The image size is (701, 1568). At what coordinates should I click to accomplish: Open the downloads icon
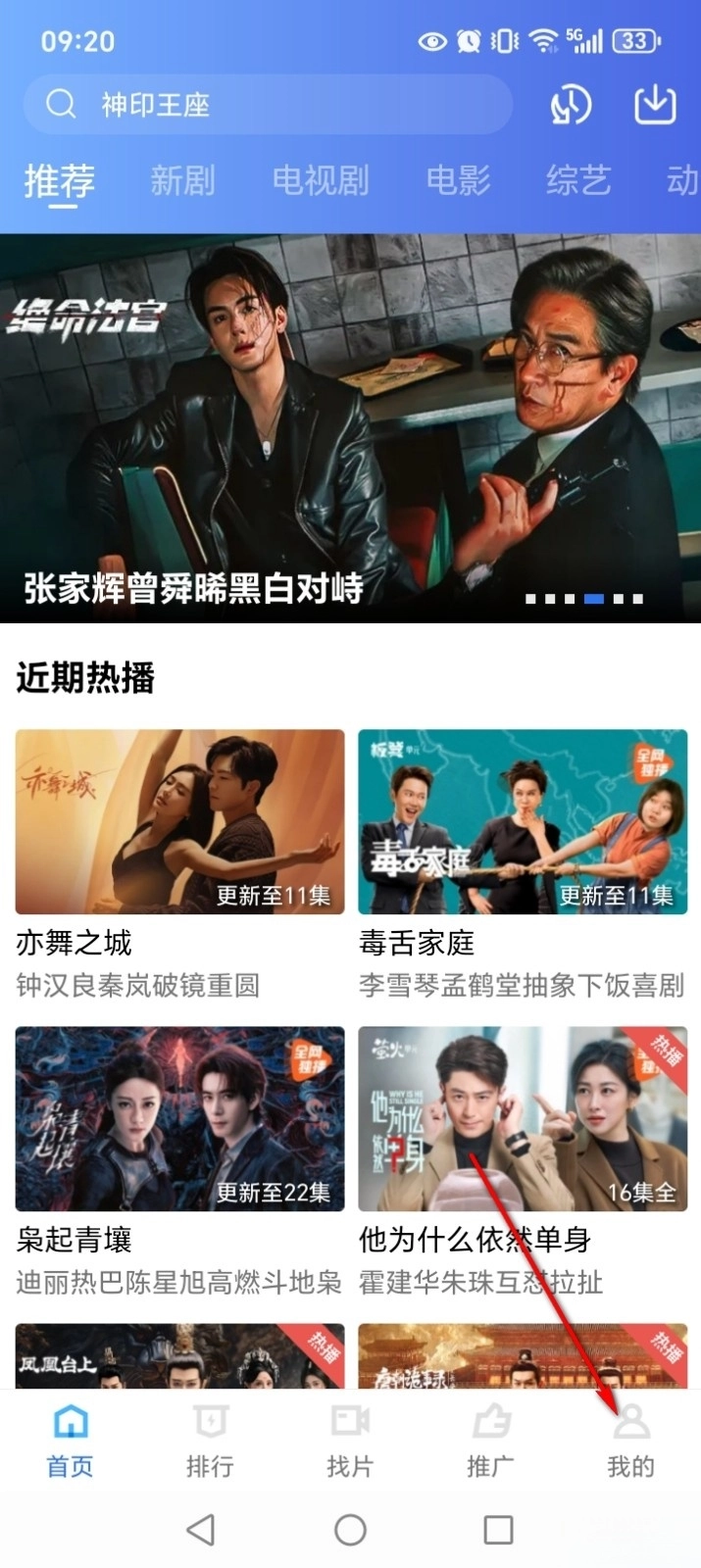pyautogui.click(x=654, y=104)
